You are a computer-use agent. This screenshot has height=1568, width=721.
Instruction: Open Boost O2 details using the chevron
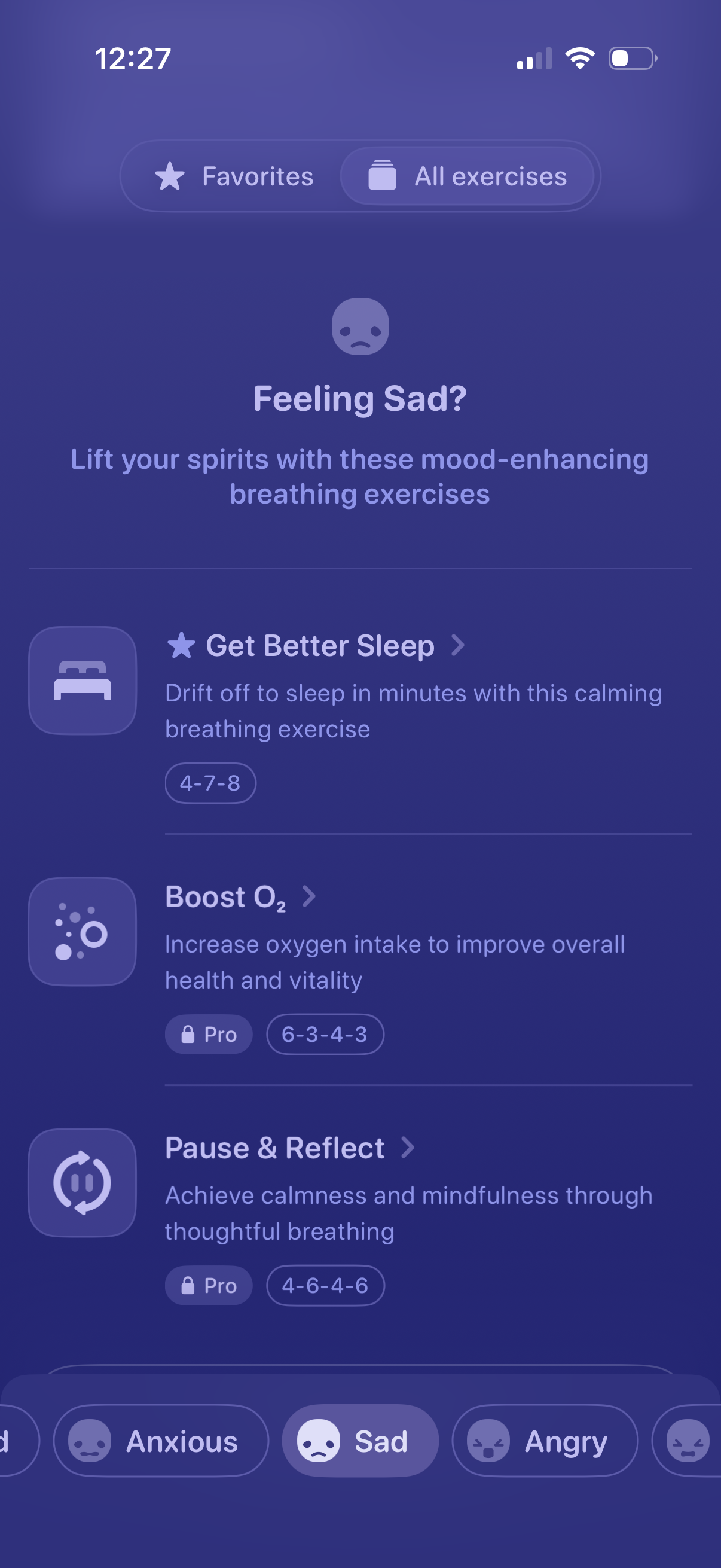pos(310,896)
